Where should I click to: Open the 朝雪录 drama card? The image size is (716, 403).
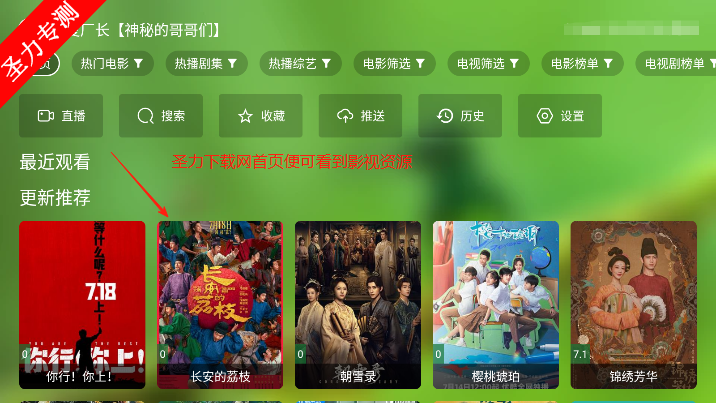[x=358, y=304]
